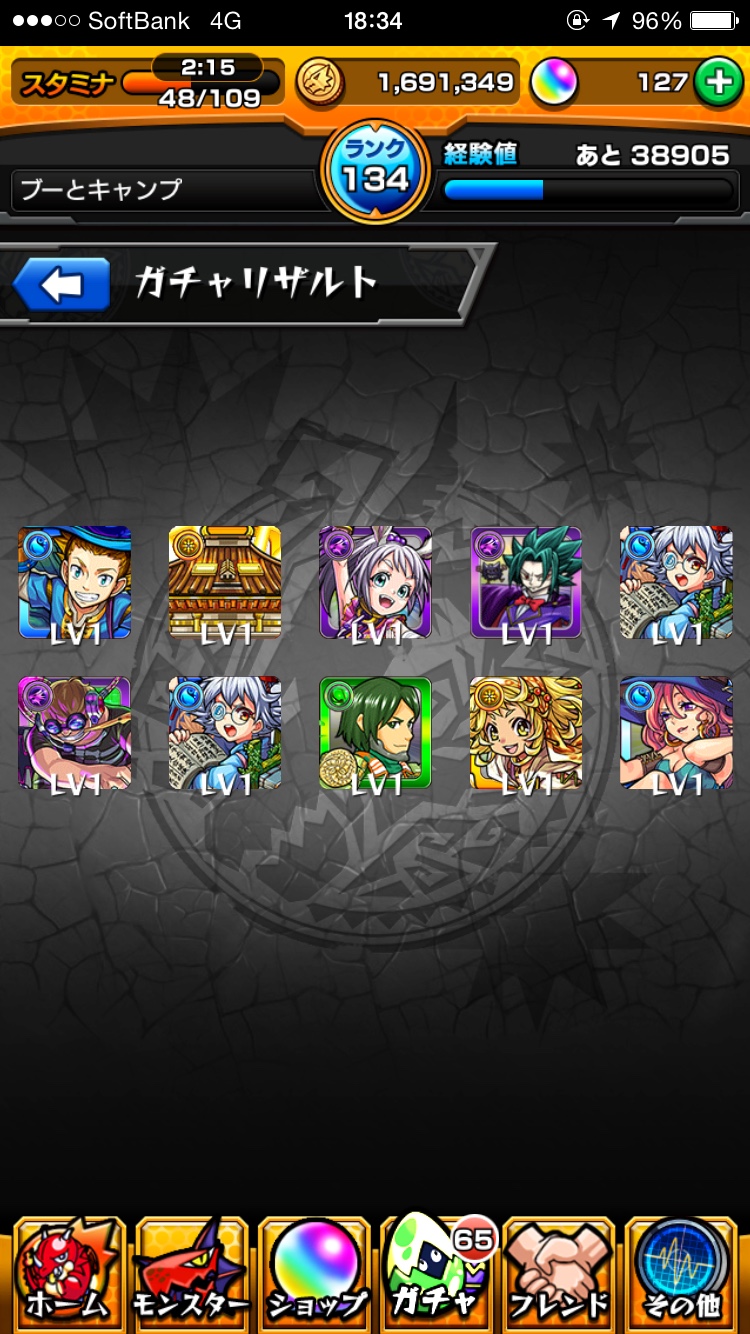View the golden temple building monster
Screen dimensions: 750x1334
tap(225, 583)
